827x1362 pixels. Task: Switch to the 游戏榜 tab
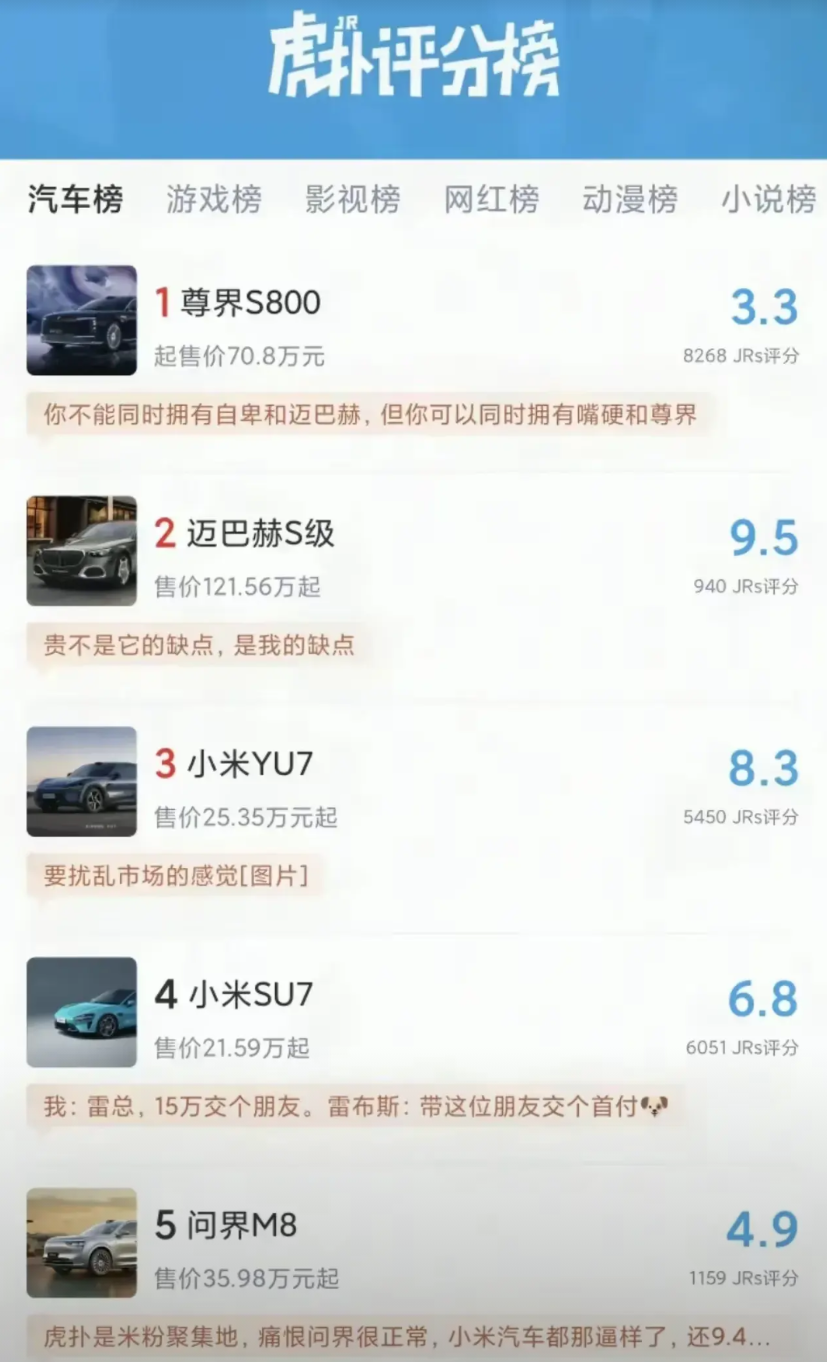pos(213,200)
